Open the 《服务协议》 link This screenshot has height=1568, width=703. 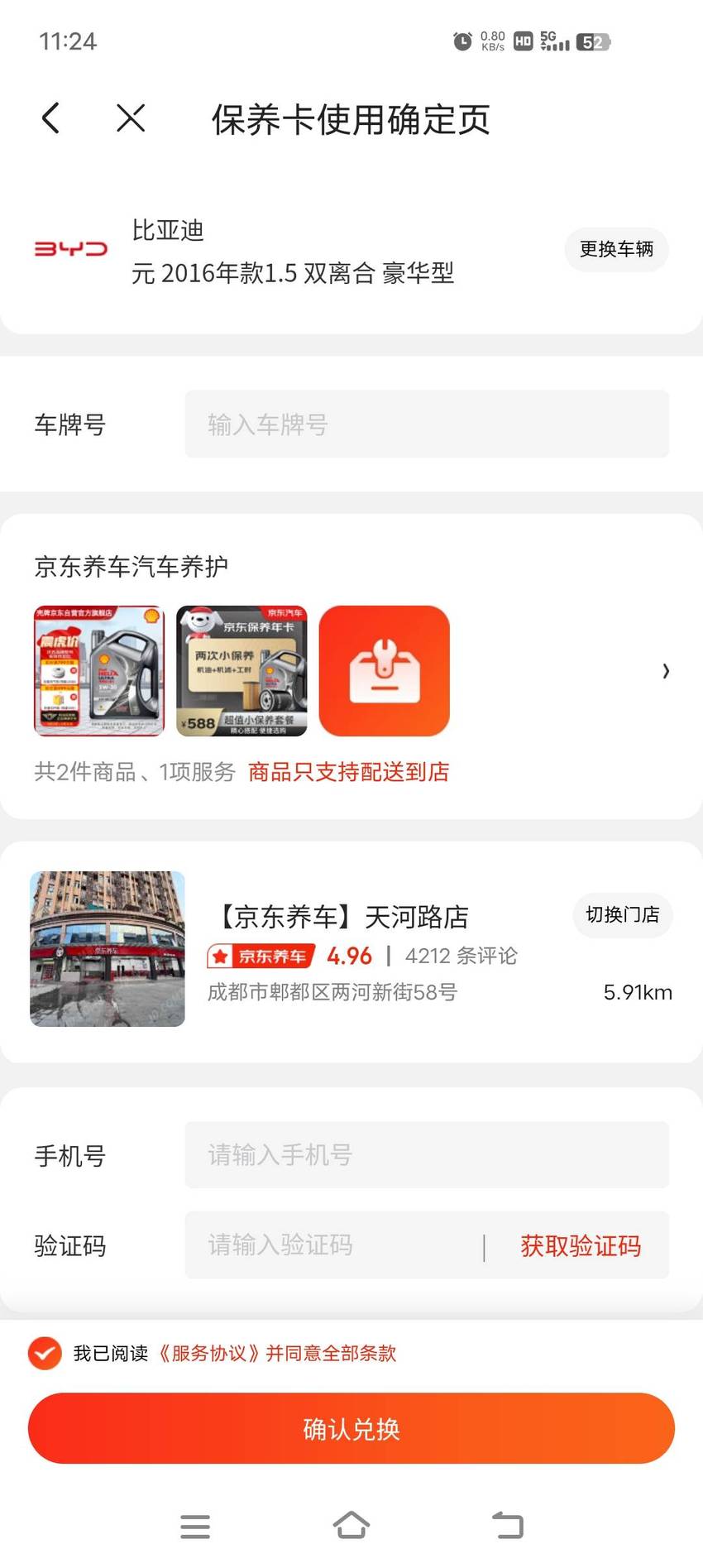coord(209,1354)
